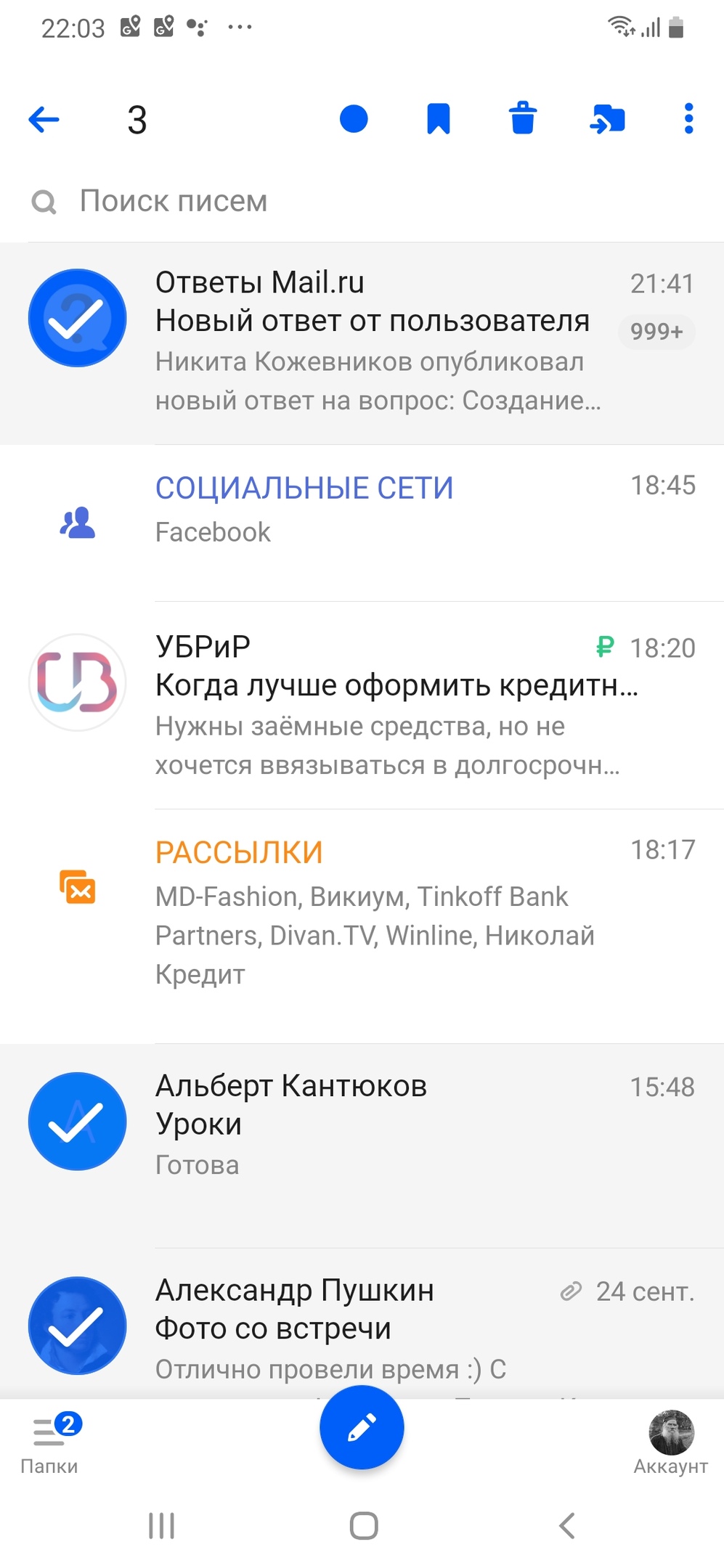Viewport: 724px width, 1568px height.
Task: Go to system home screen
Action: [x=363, y=1525]
